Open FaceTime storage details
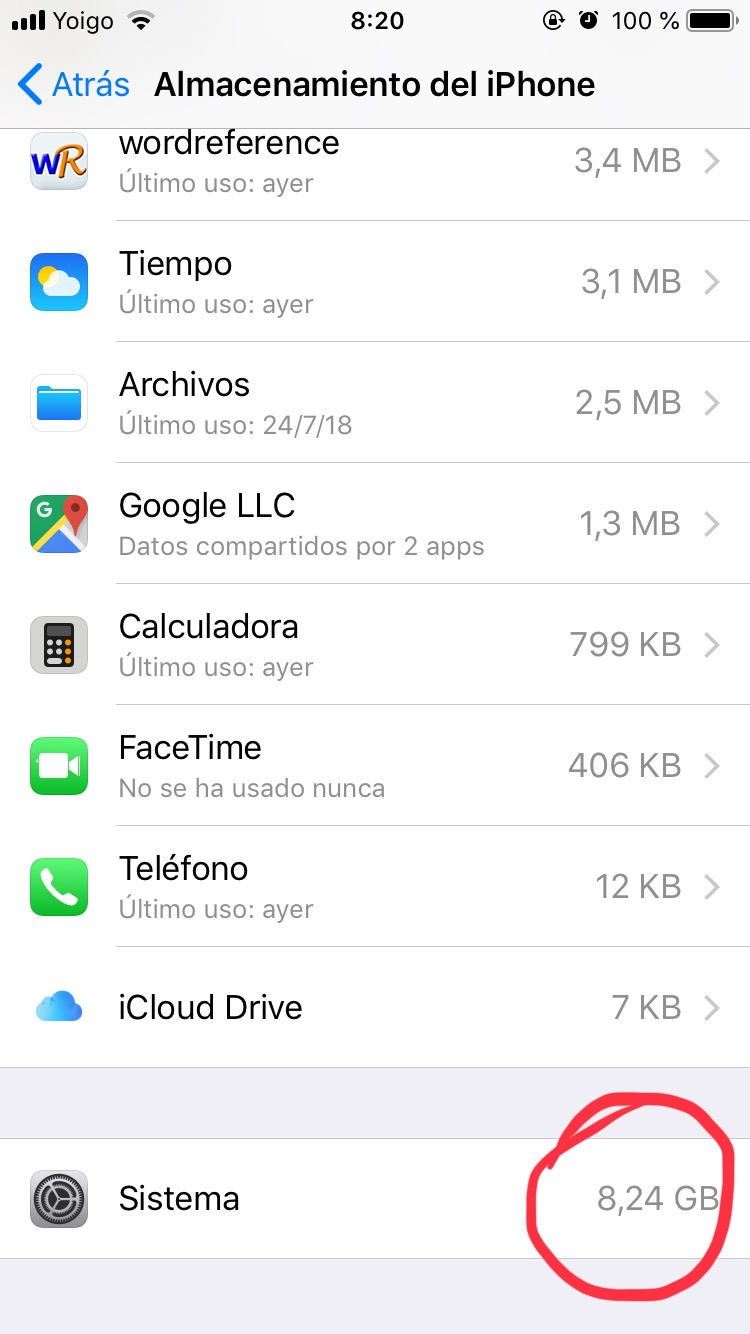 tap(375, 766)
